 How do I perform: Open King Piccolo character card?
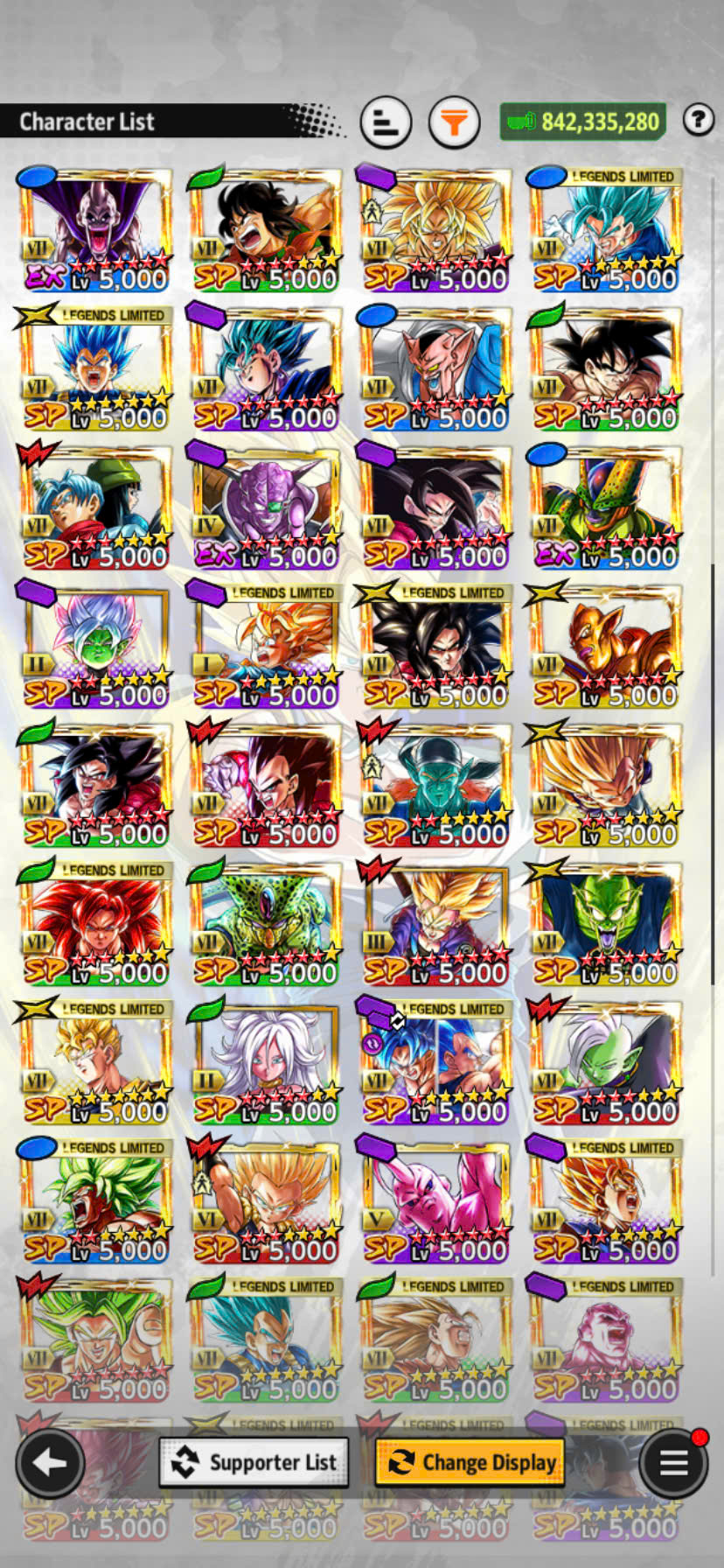pos(605,923)
